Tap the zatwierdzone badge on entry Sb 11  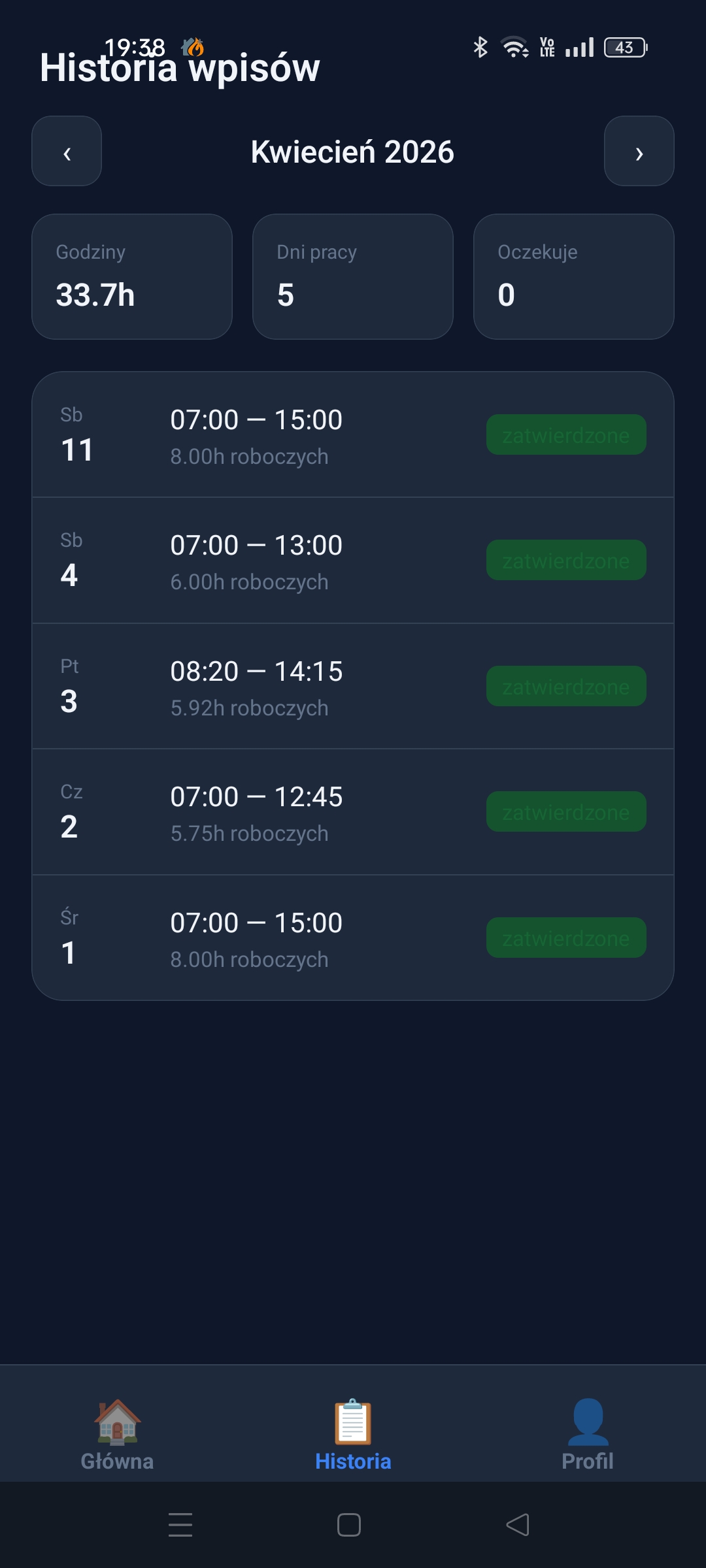pyautogui.click(x=565, y=434)
